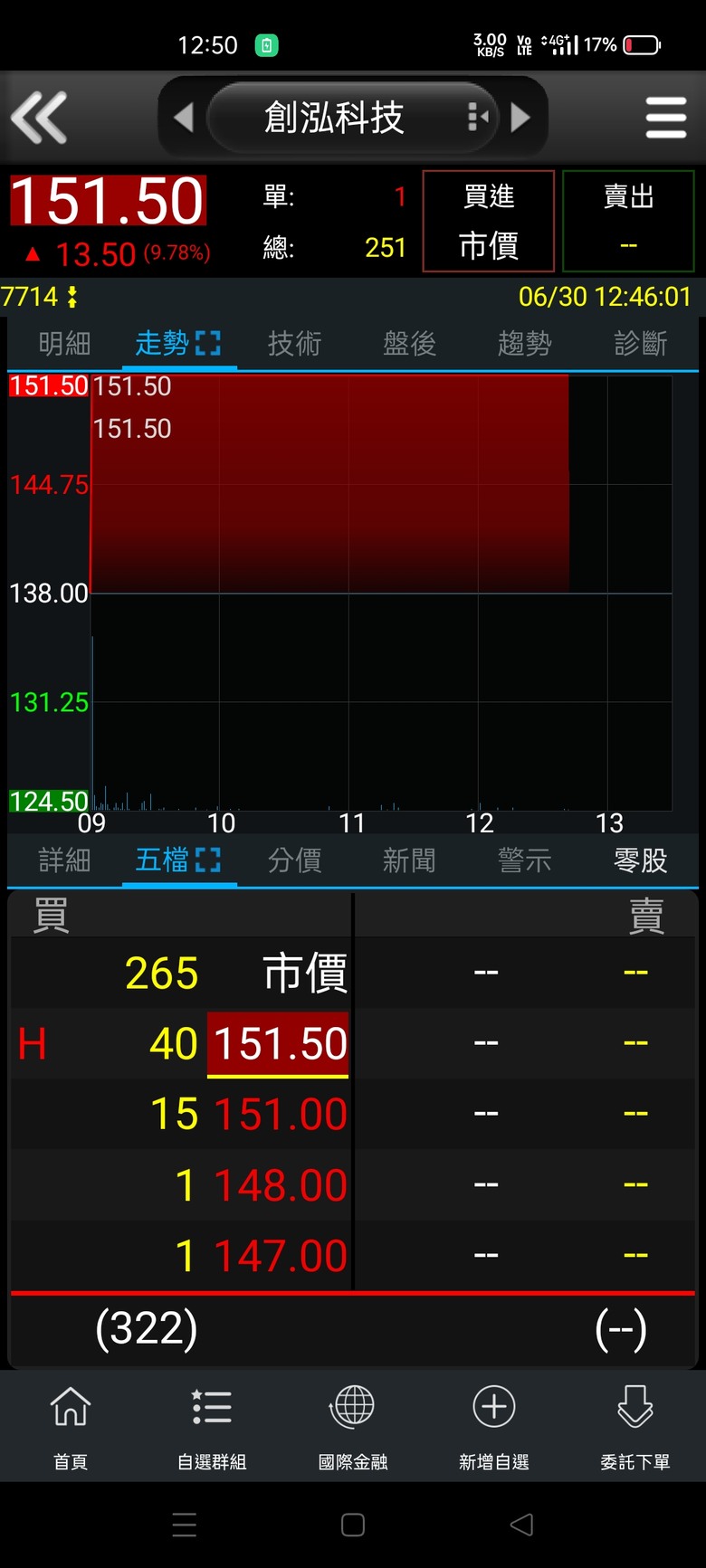This screenshot has width=706, height=1568.
Task: Switch to the next stock with right arrow
Action: point(520,118)
